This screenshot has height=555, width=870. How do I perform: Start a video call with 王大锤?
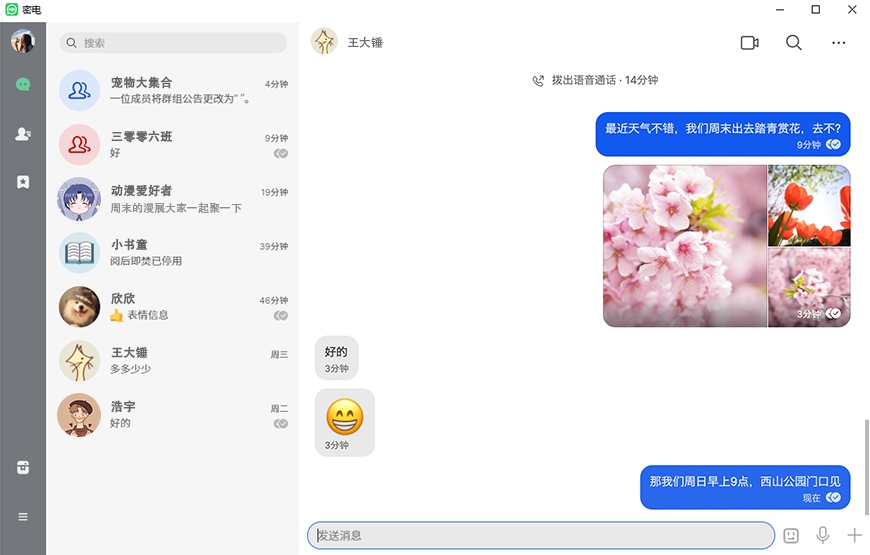749,43
